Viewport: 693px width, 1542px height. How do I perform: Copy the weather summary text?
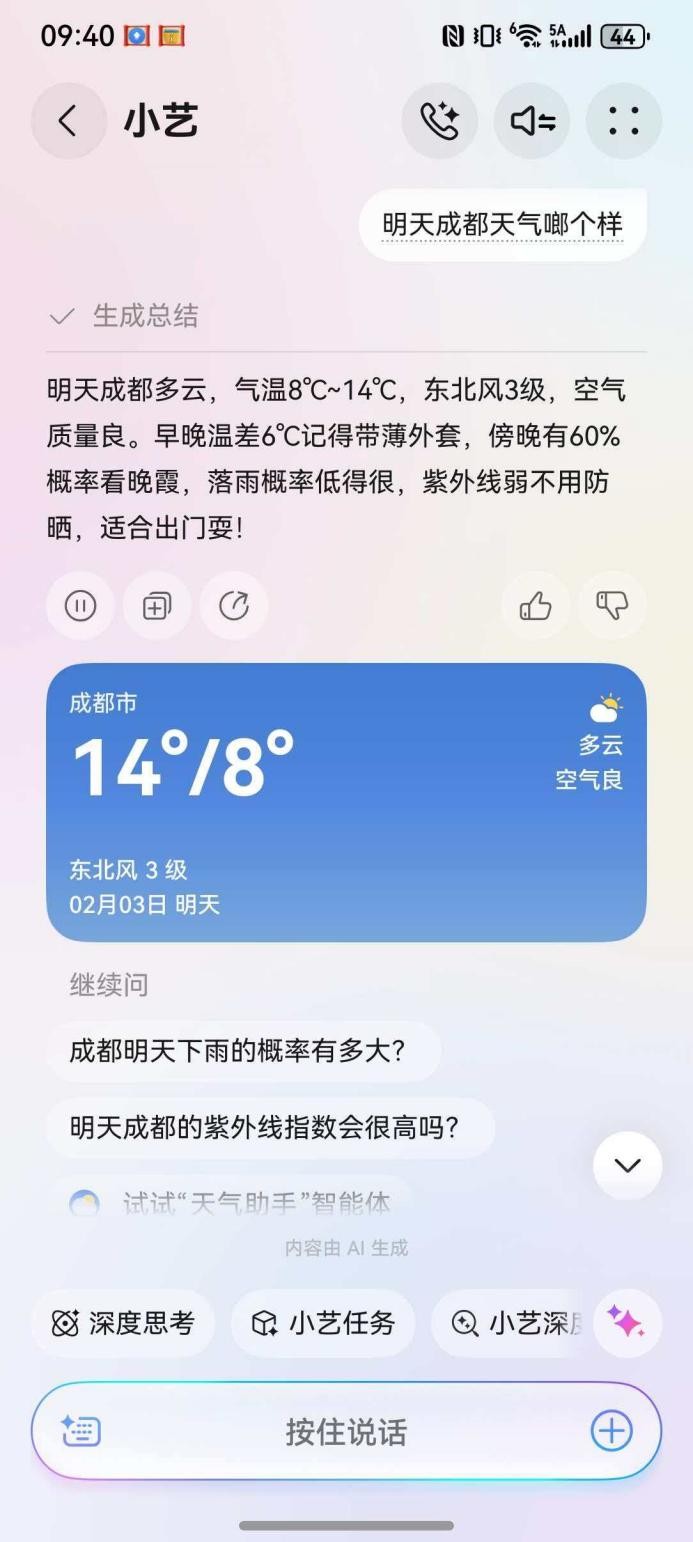[x=157, y=605]
